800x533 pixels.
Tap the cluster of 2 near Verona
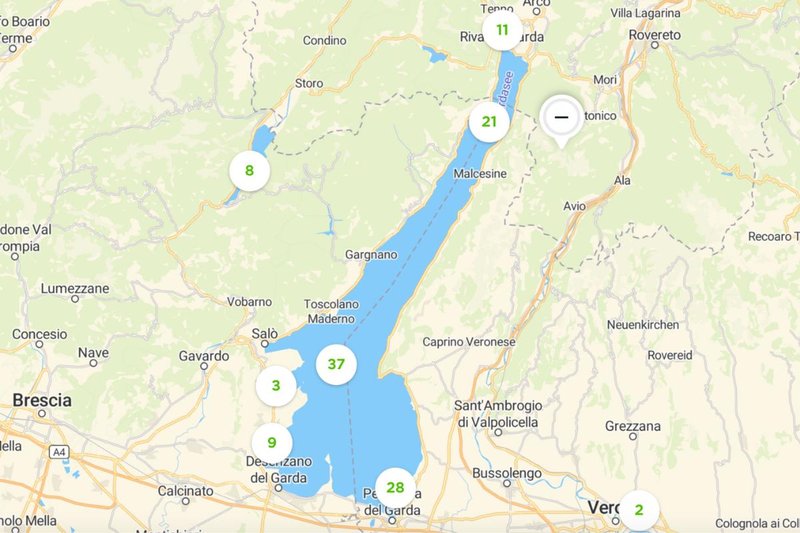pyautogui.click(x=639, y=511)
